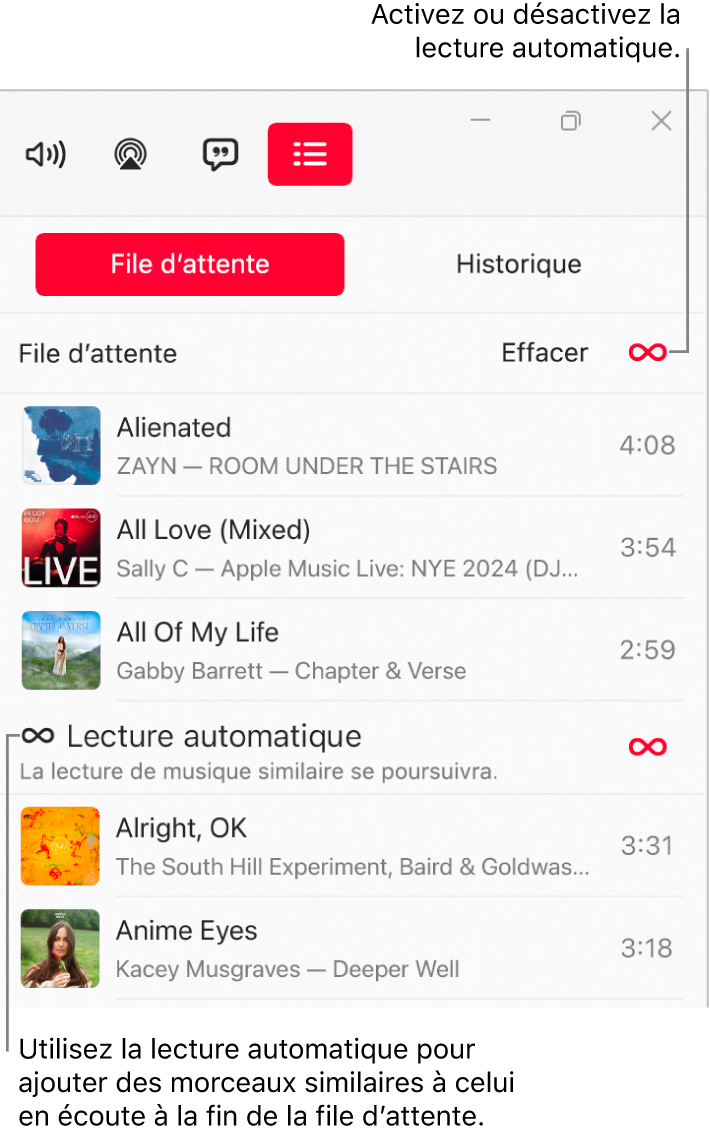Viewport: 710px width, 1136px height.
Task: Switch to the Historique tab
Action: click(518, 264)
